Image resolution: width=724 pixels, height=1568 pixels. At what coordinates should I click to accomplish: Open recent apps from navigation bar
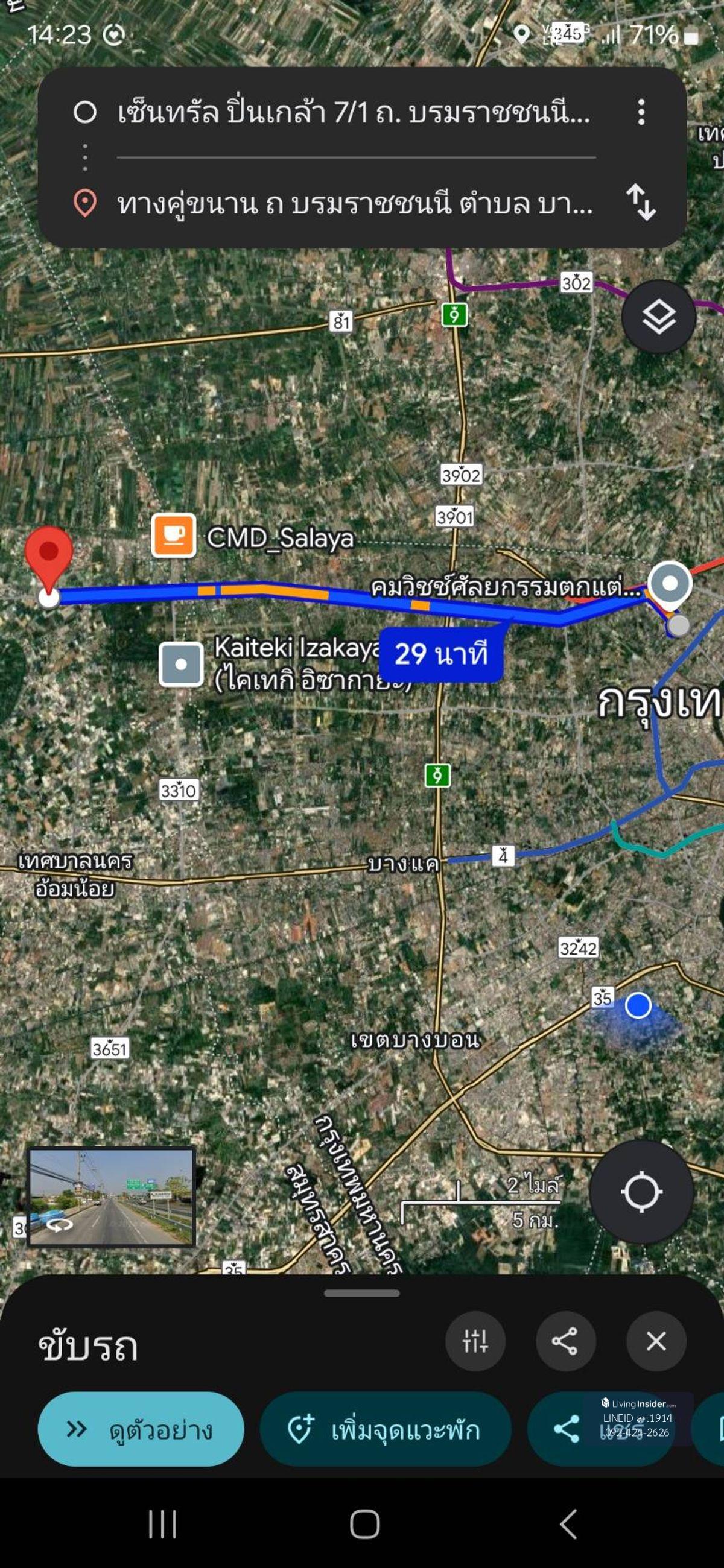pyautogui.click(x=162, y=1525)
